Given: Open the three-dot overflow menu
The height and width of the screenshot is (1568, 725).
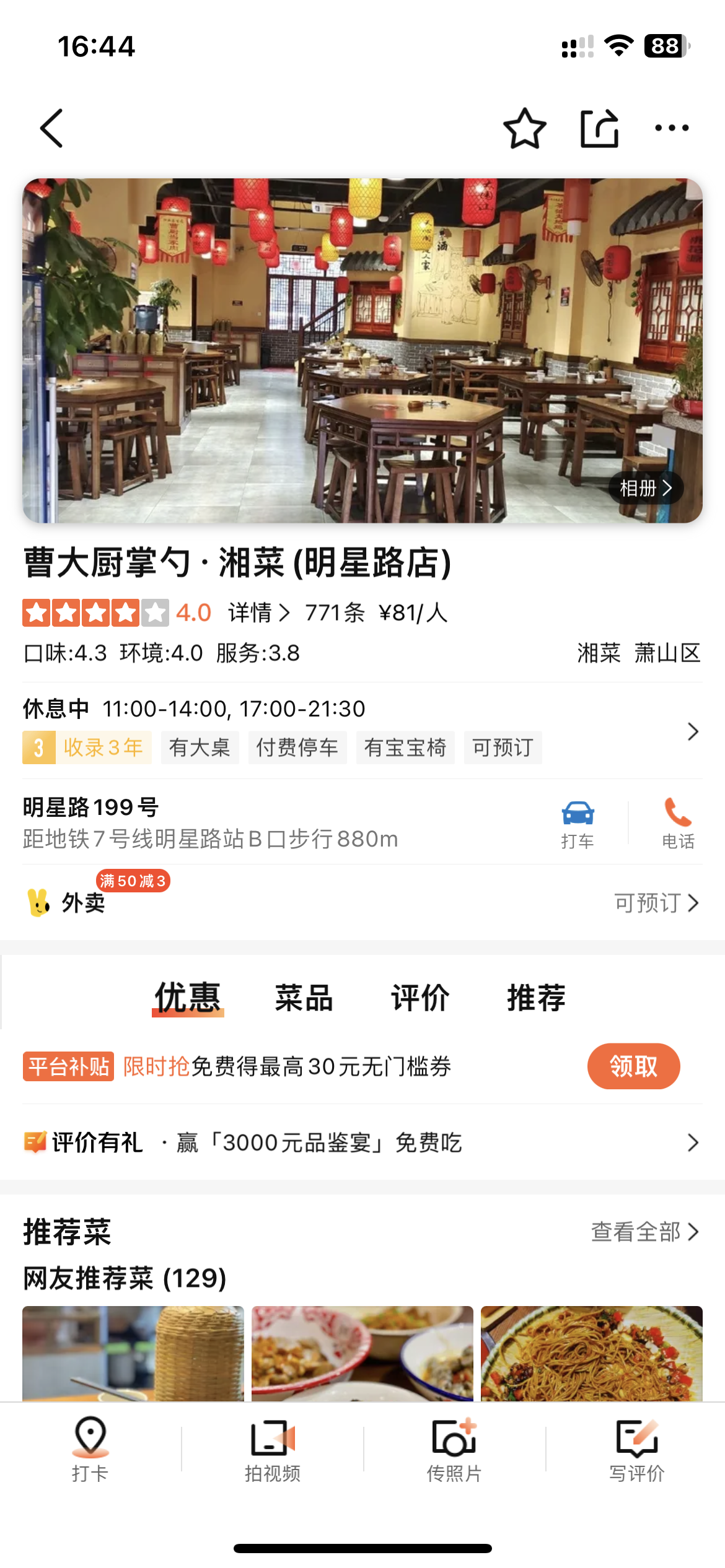Looking at the screenshot, I should pyautogui.click(x=672, y=128).
